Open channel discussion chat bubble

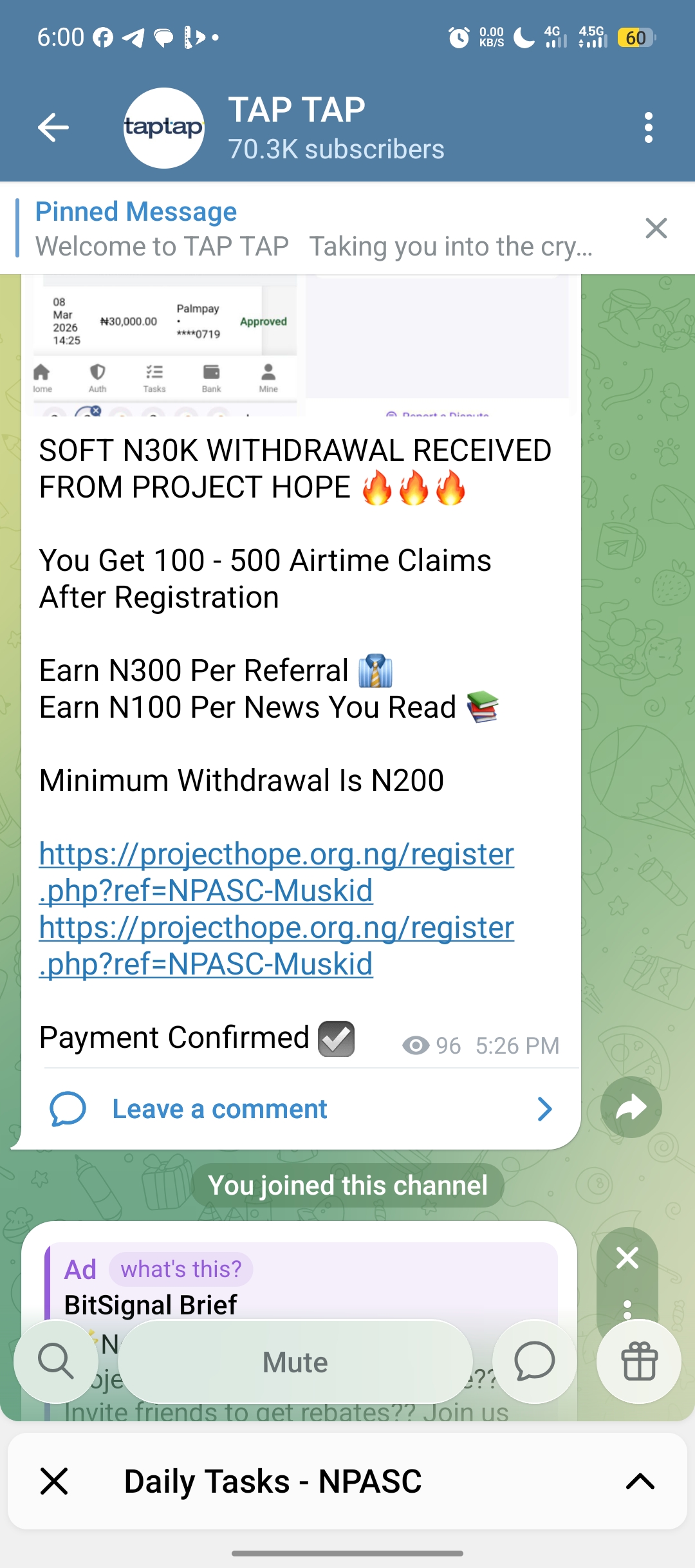(534, 1361)
